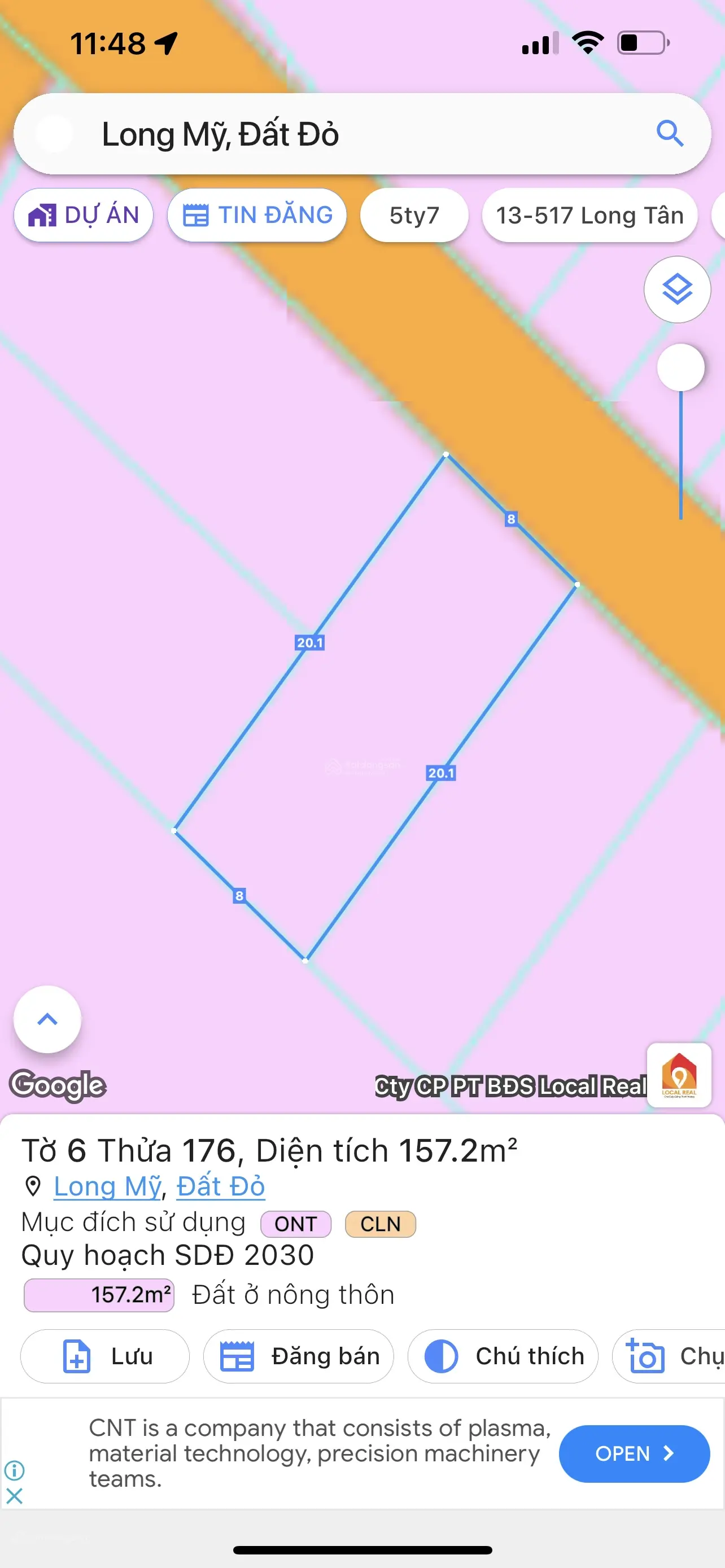The width and height of the screenshot is (725, 1568).
Task: Tap the search magnifier icon
Action: [670, 133]
